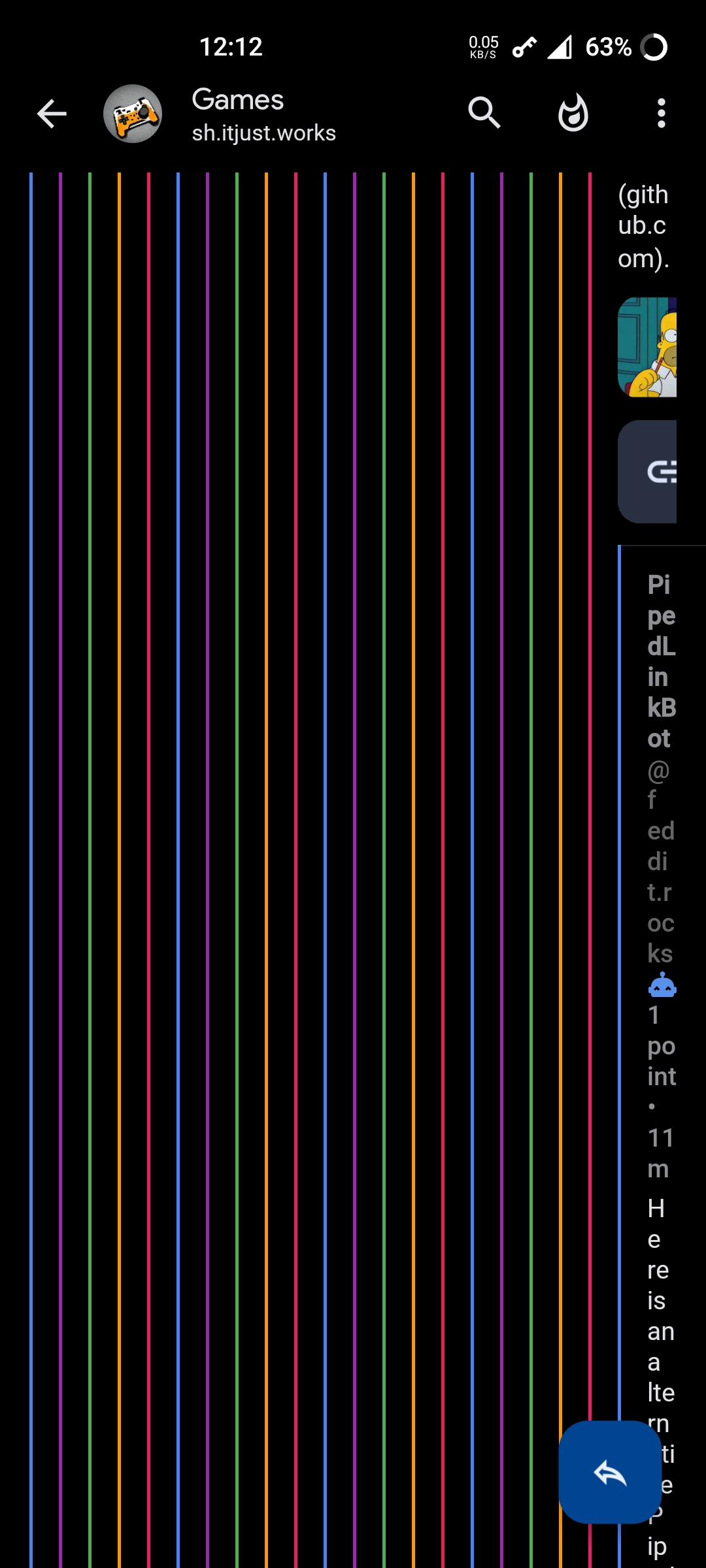Search within the Games community
706x1568 pixels.
coord(484,114)
